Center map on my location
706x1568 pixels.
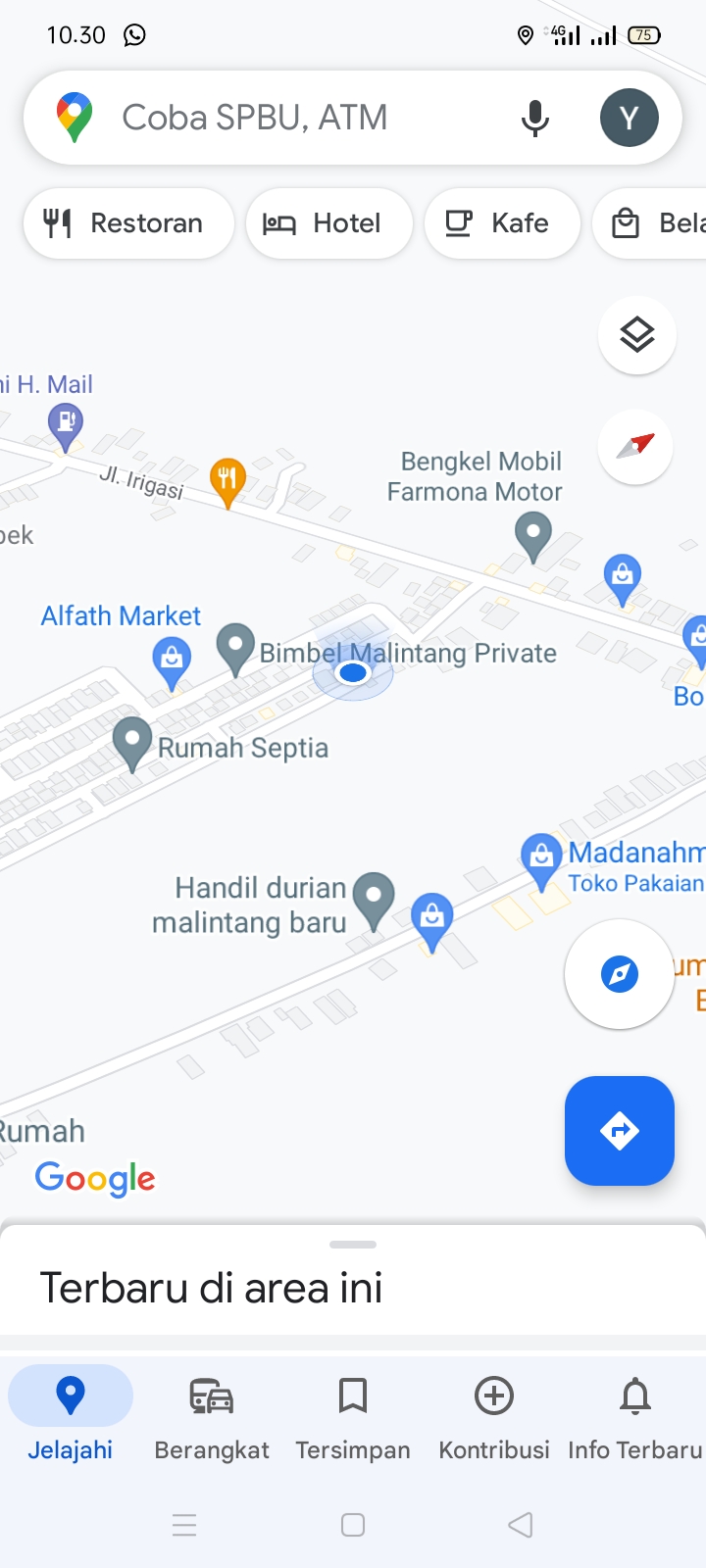tap(619, 974)
